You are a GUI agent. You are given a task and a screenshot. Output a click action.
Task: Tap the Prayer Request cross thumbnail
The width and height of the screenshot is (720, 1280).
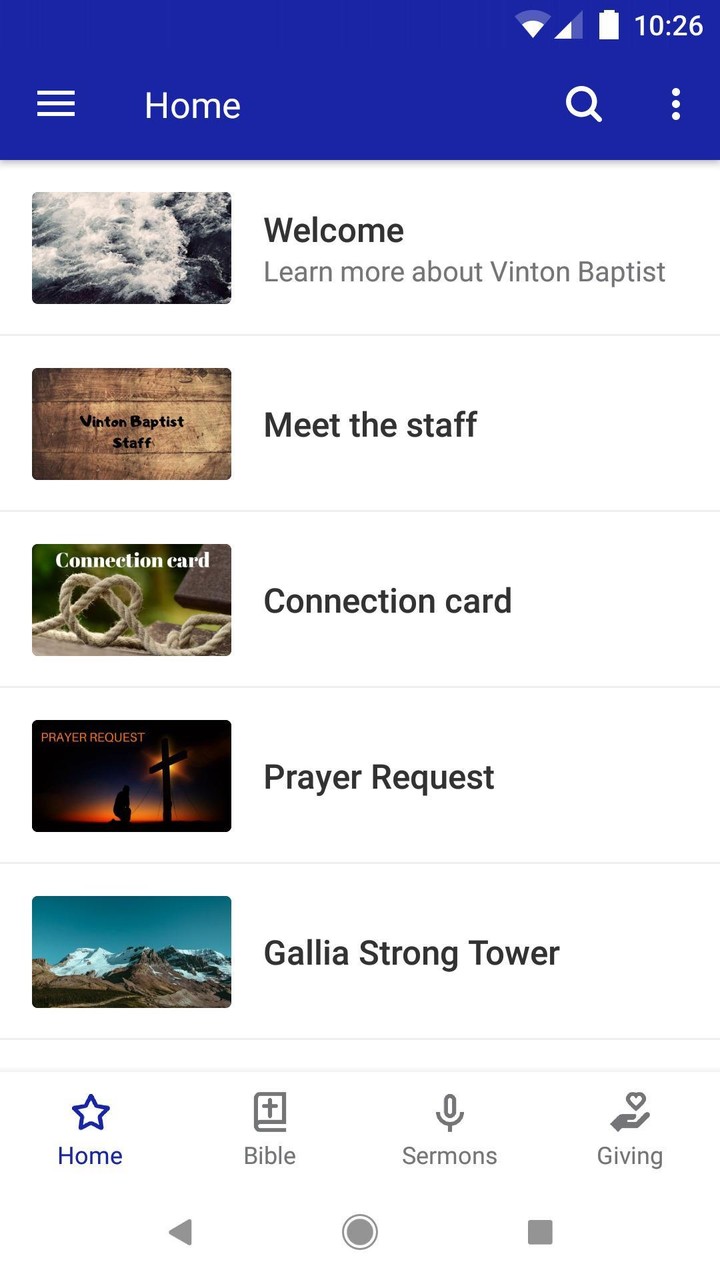pos(131,776)
